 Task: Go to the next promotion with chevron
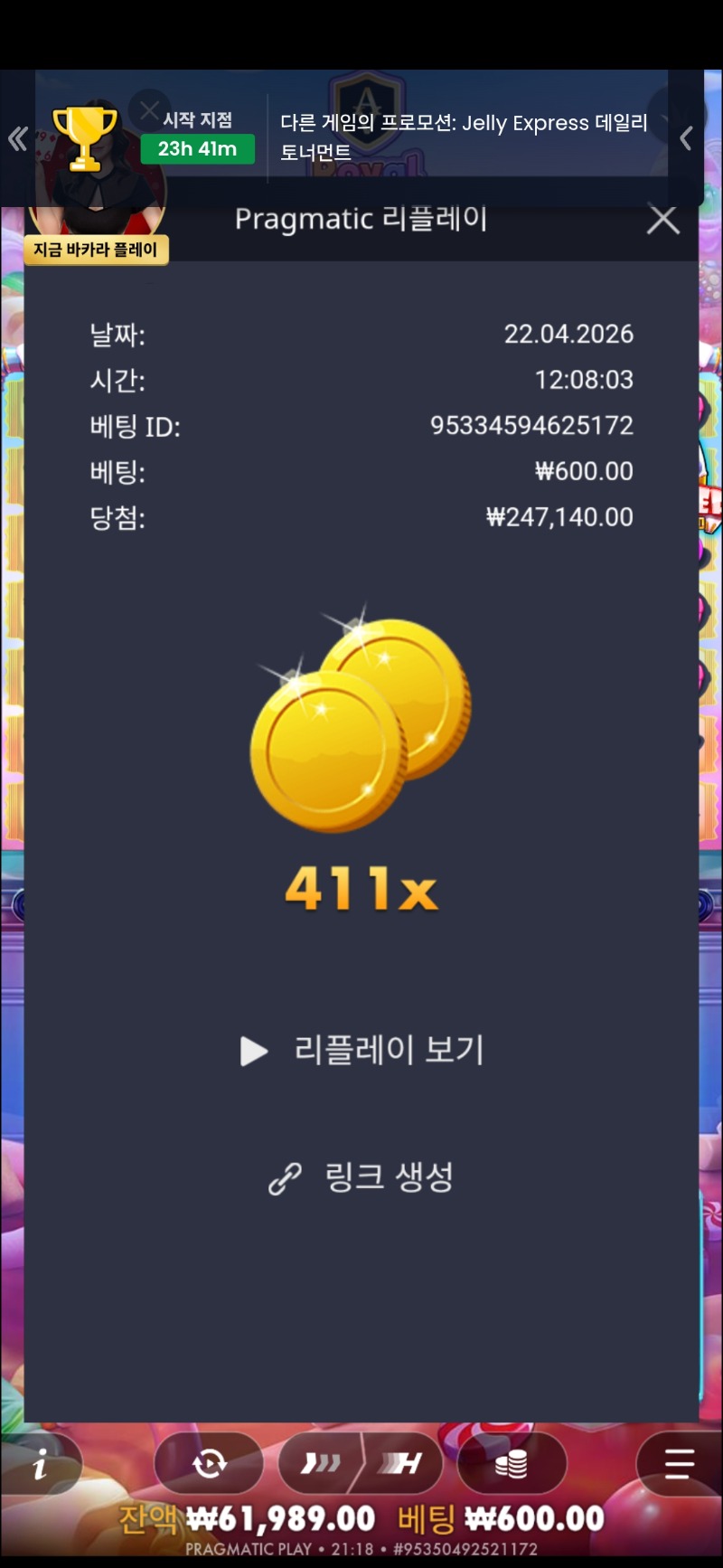click(x=686, y=138)
